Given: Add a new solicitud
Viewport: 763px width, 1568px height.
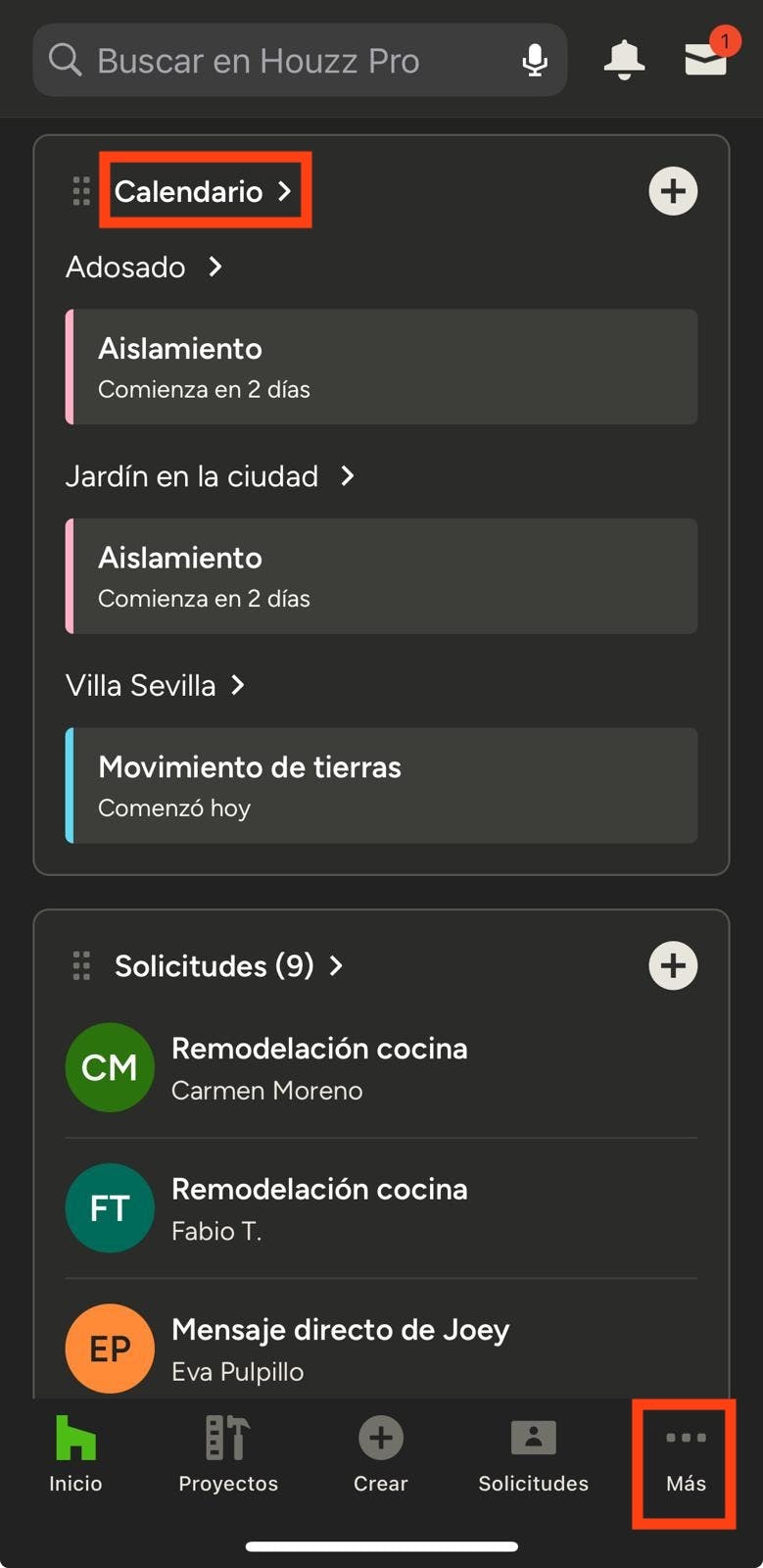Looking at the screenshot, I should click(x=673, y=966).
